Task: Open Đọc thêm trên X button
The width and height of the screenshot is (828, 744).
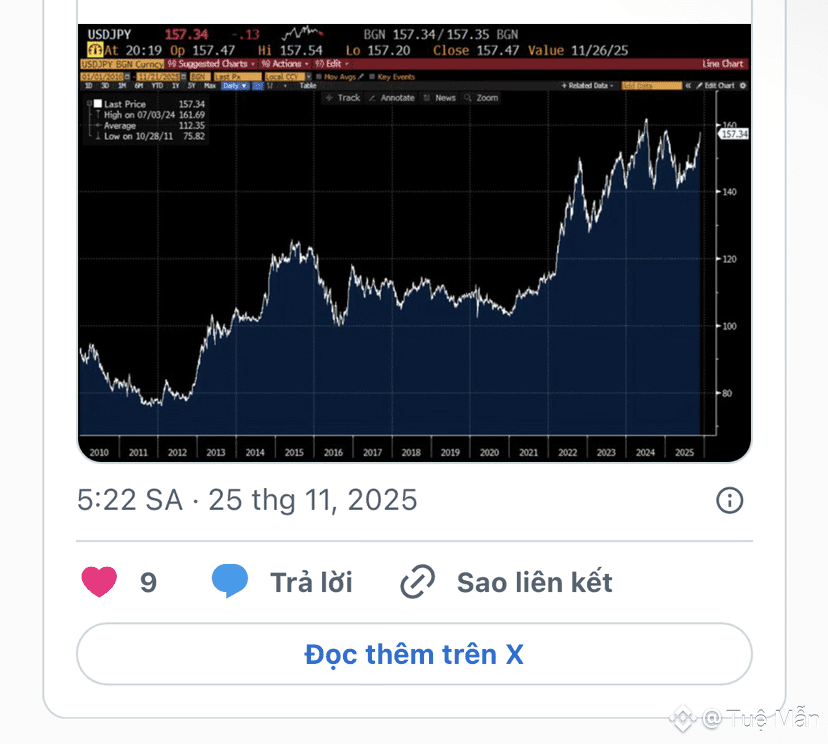Action: click(x=415, y=654)
